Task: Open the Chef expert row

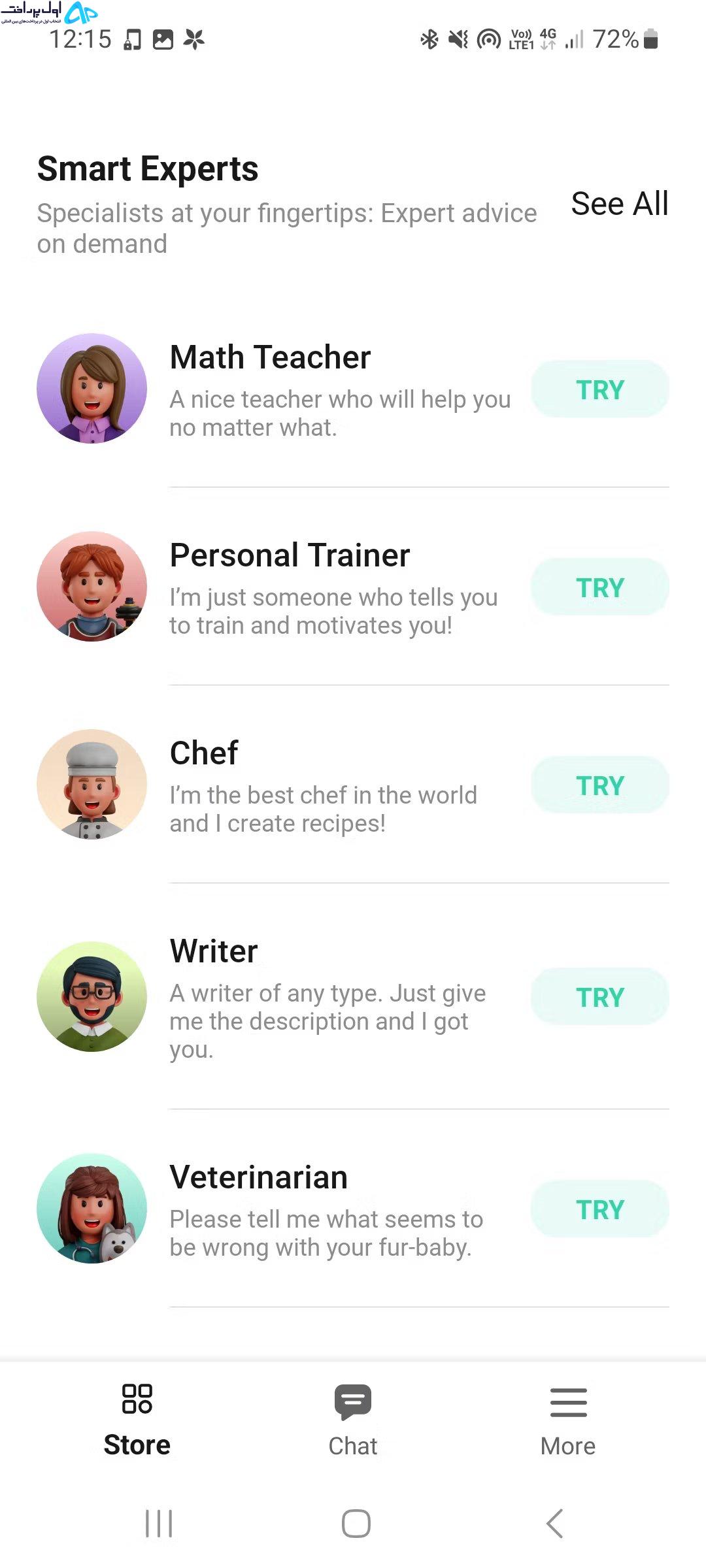Action: (x=353, y=785)
